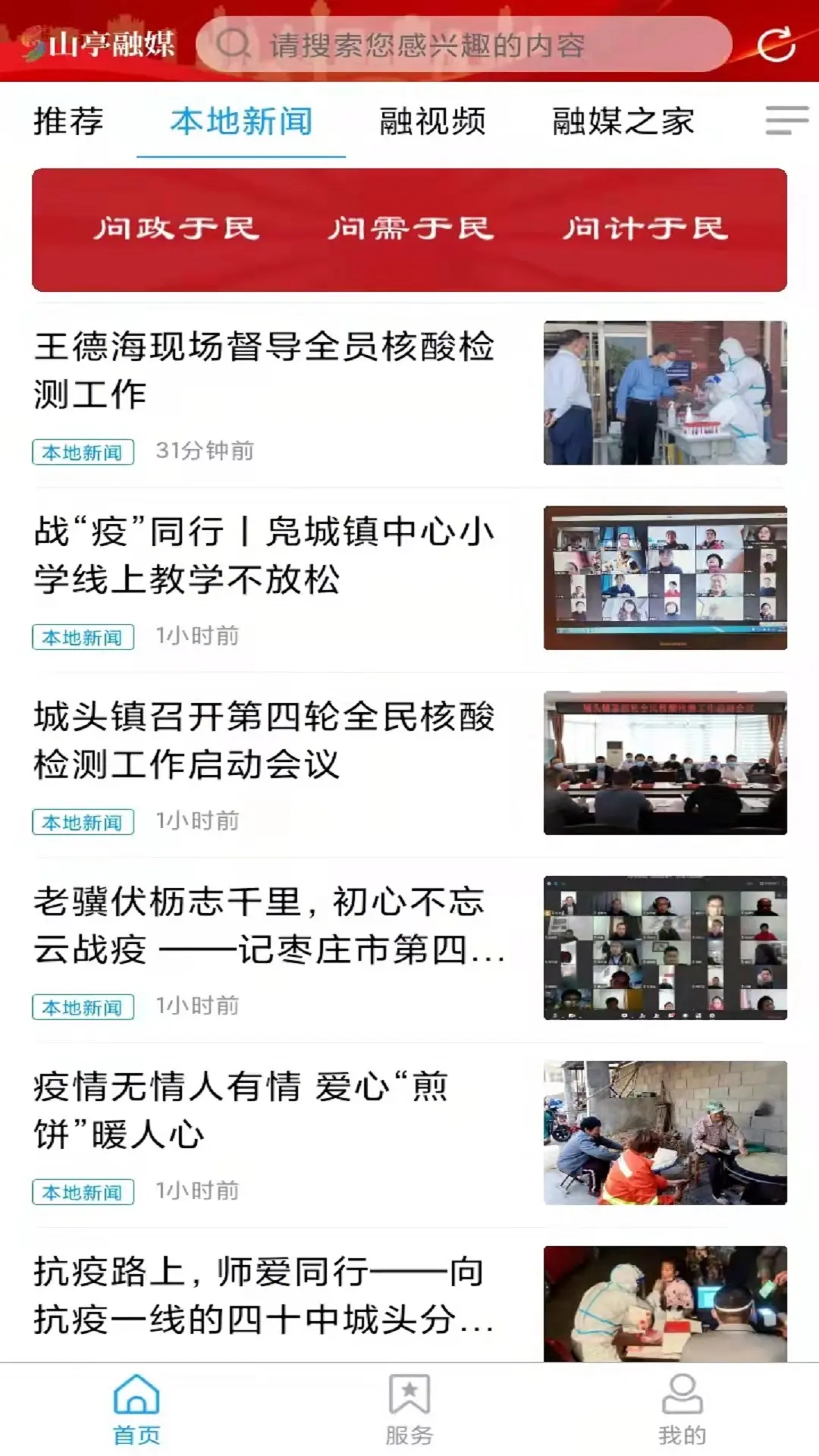Viewport: 819px width, 1456px height.
Task: Select the 本地新闻 tab
Action: (x=241, y=121)
